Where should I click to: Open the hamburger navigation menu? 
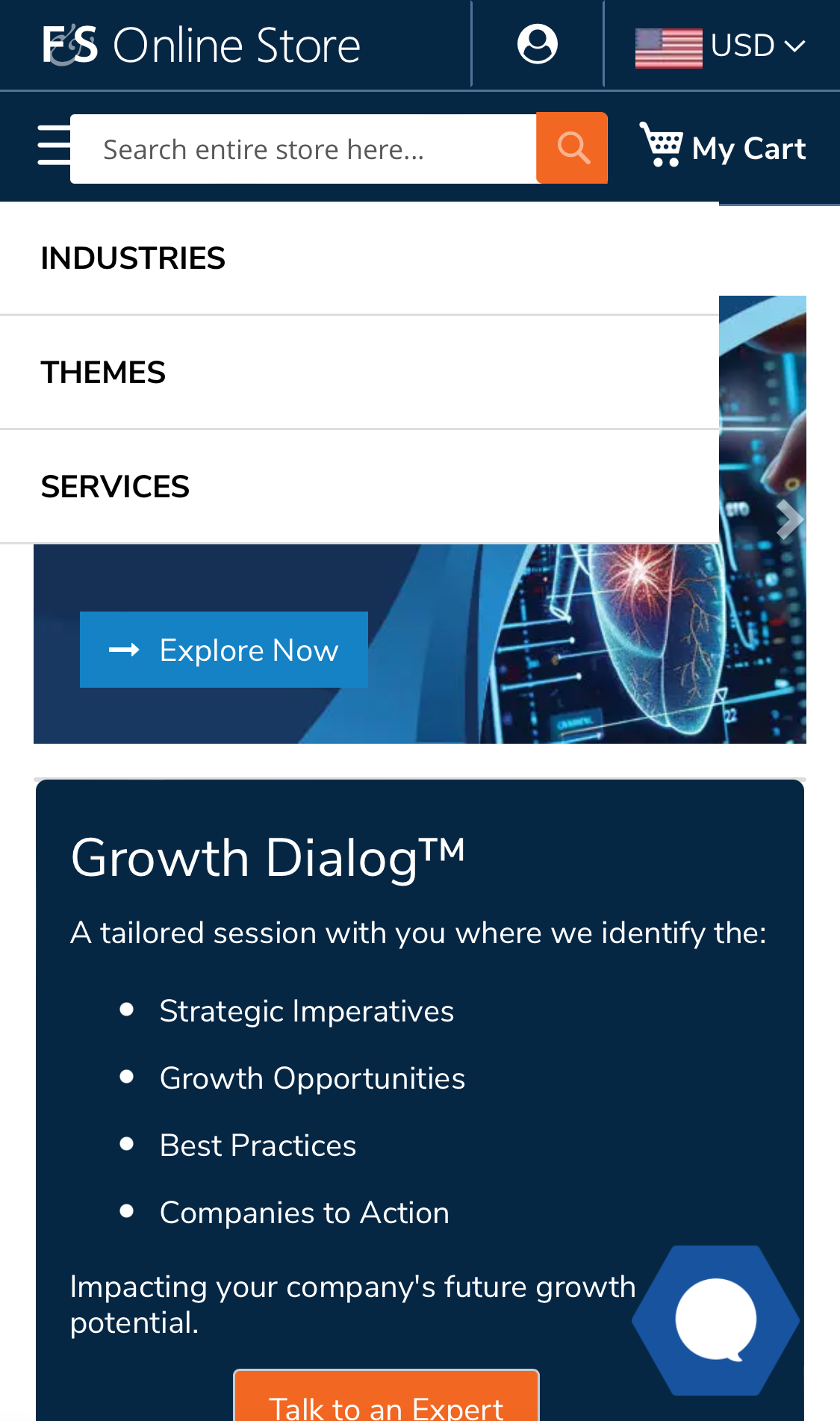pos(54,146)
